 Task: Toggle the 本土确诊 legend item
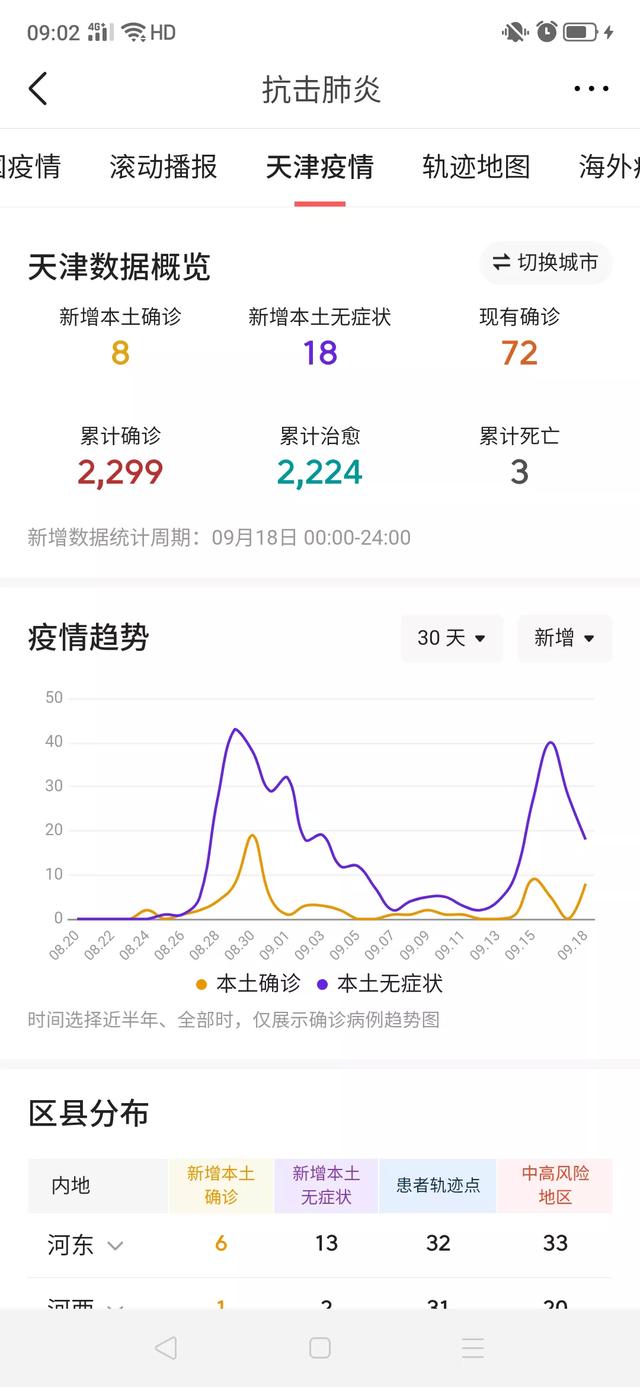point(247,983)
